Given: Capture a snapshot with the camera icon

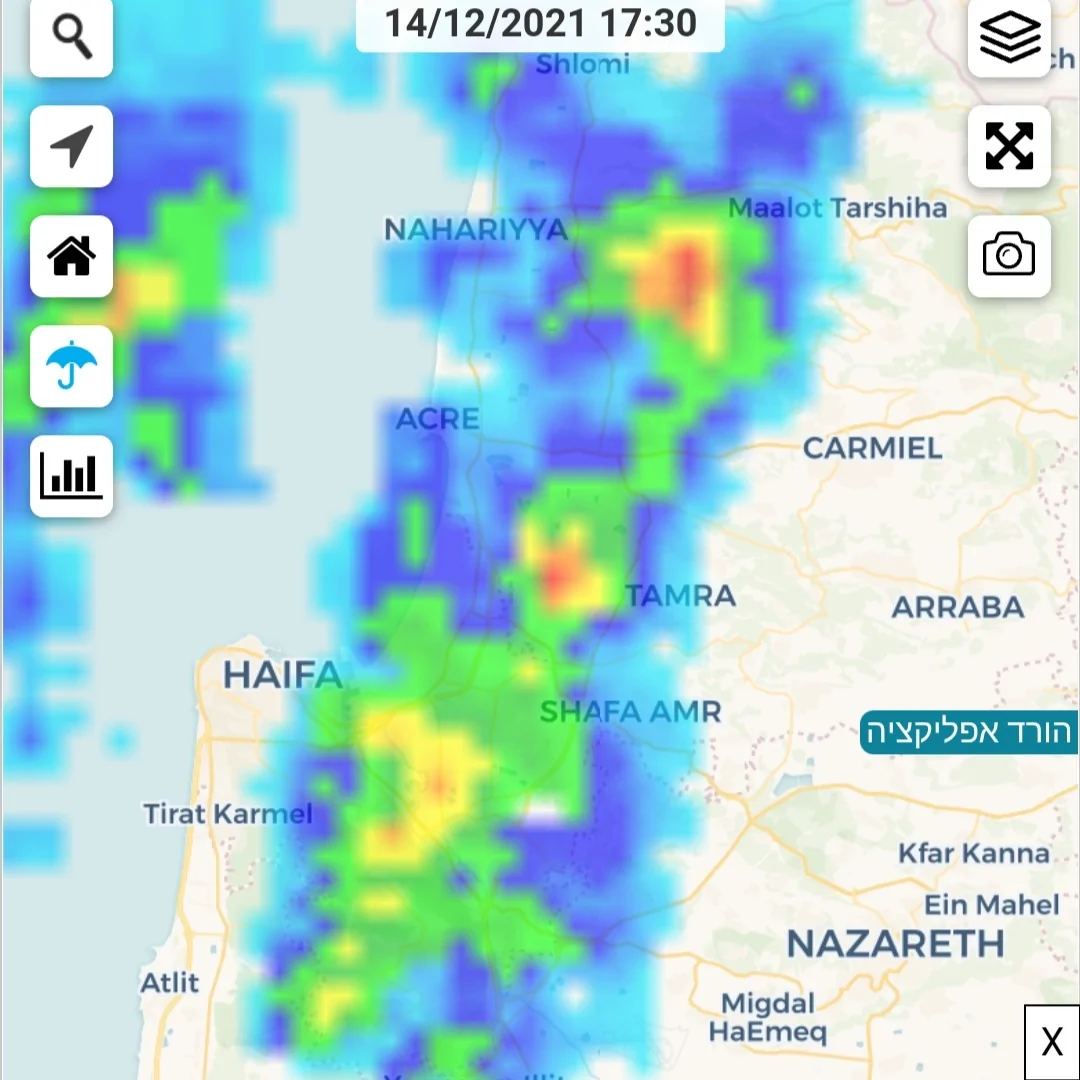Looking at the screenshot, I should [x=1009, y=256].
